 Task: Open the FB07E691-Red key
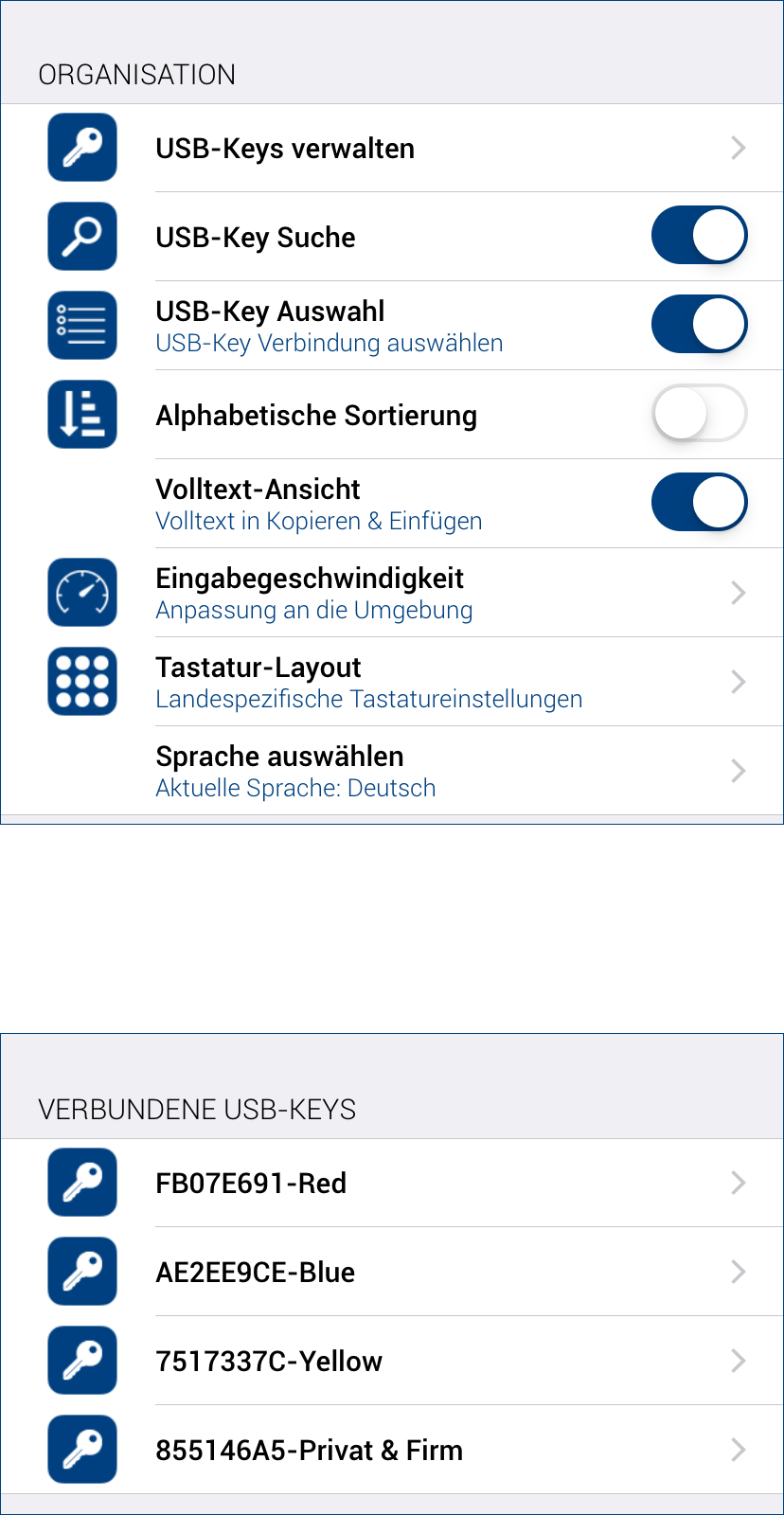392,1183
